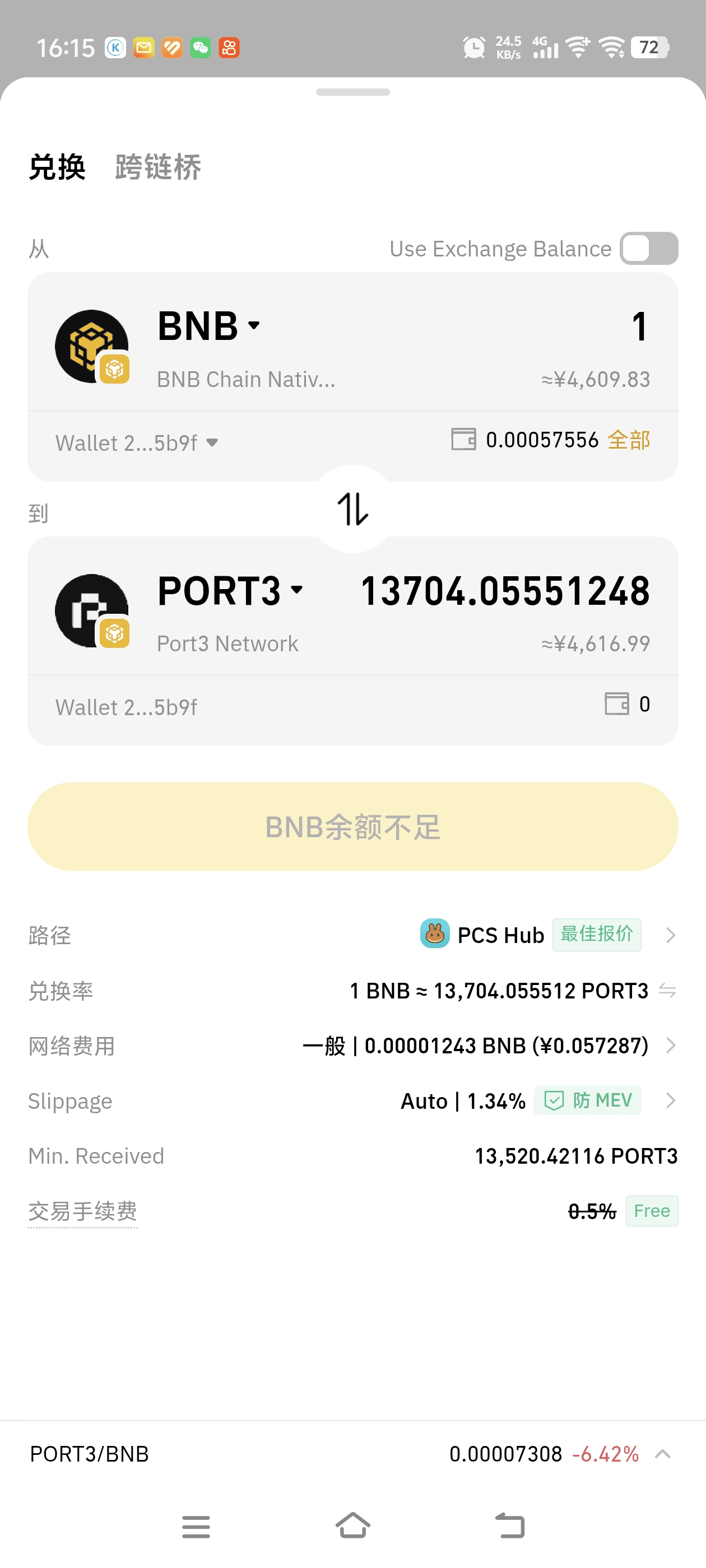Viewport: 706px width, 1568px height.
Task: Swap the from and to tokens
Action: pyautogui.click(x=352, y=509)
